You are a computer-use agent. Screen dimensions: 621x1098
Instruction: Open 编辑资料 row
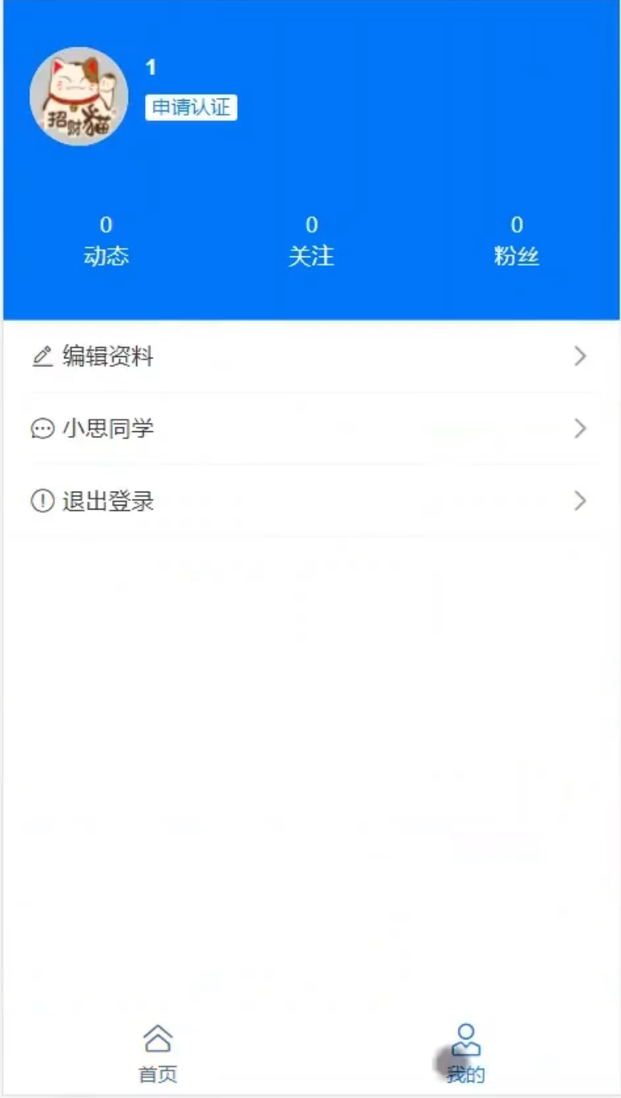[311, 357]
